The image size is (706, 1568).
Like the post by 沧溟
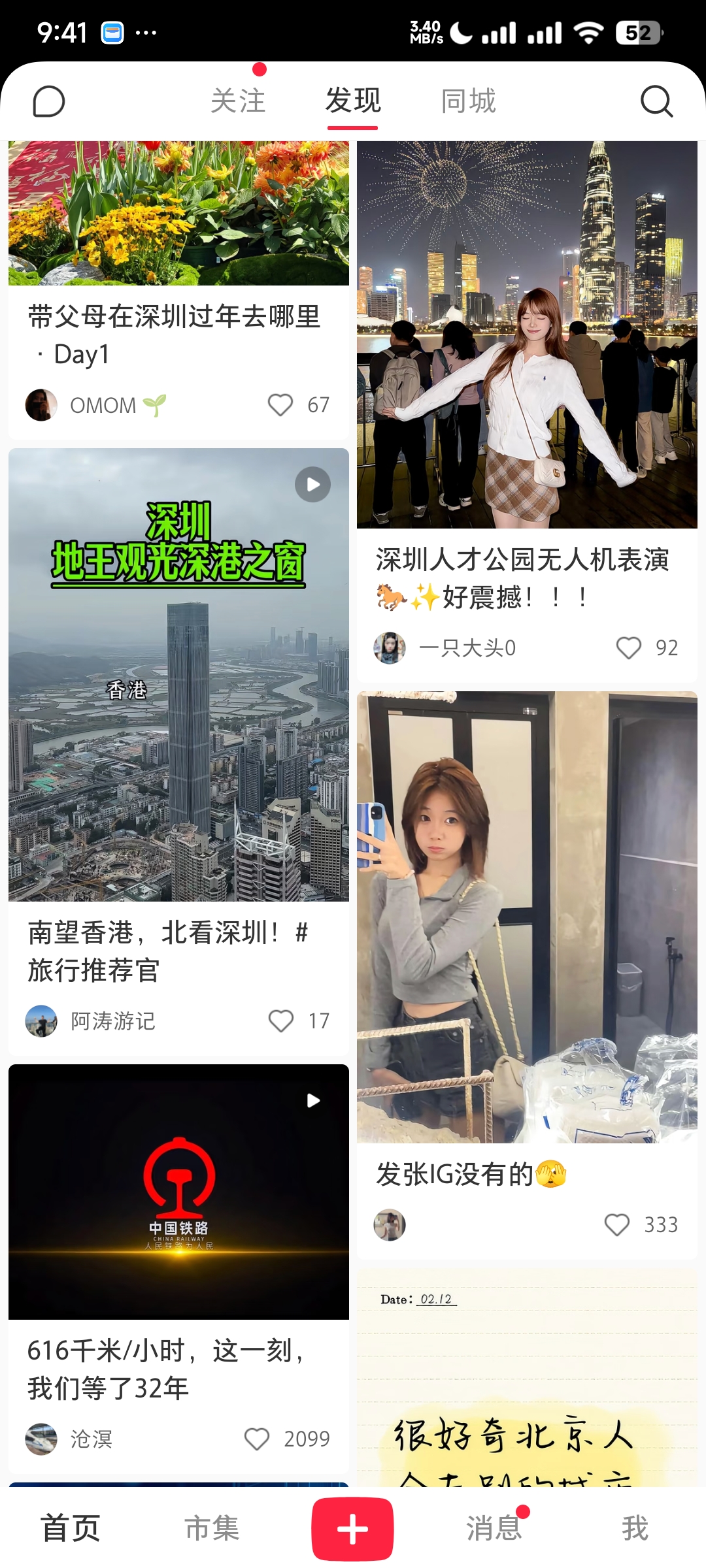tap(257, 1439)
